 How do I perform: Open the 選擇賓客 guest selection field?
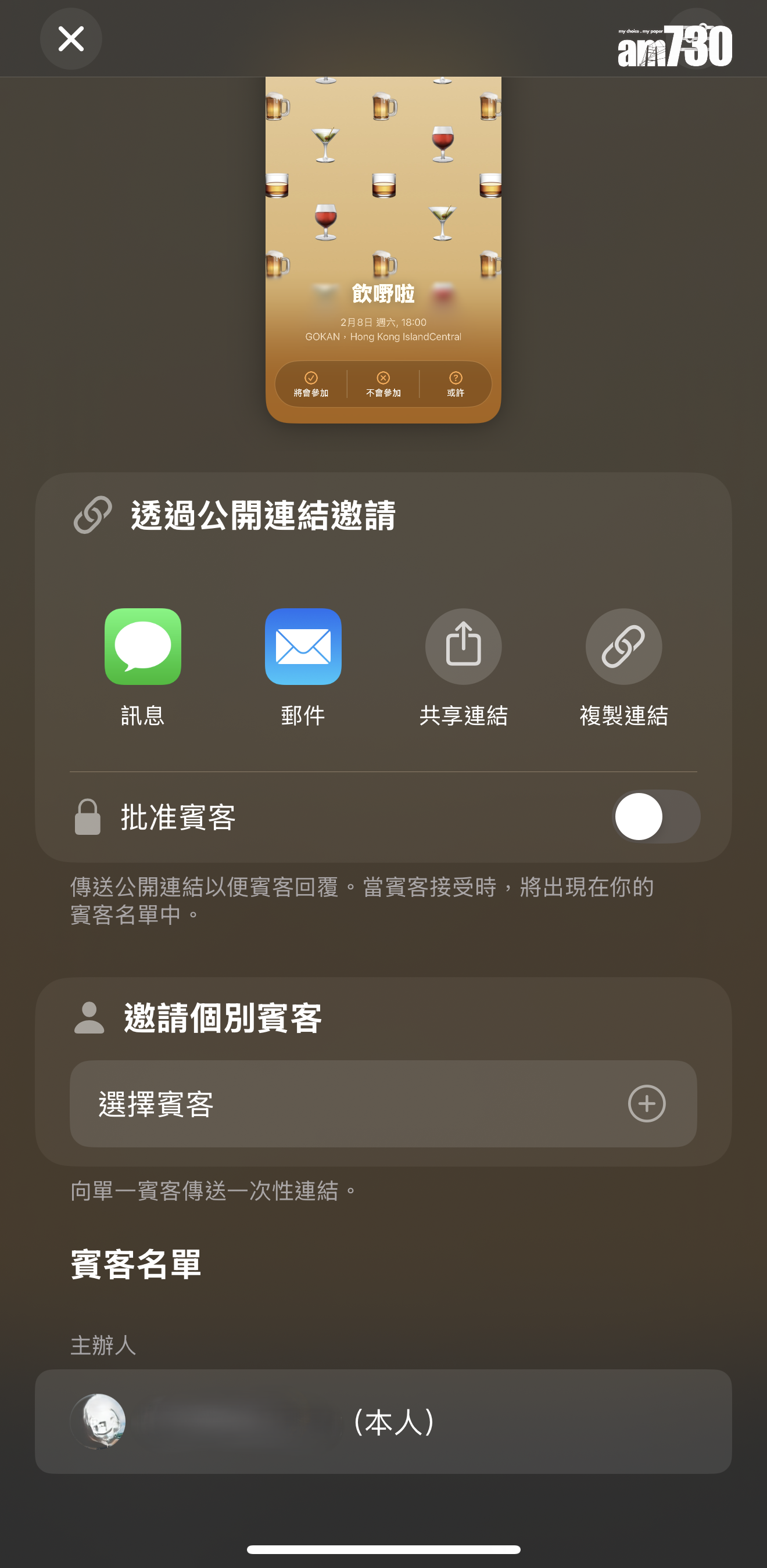pos(383,1104)
